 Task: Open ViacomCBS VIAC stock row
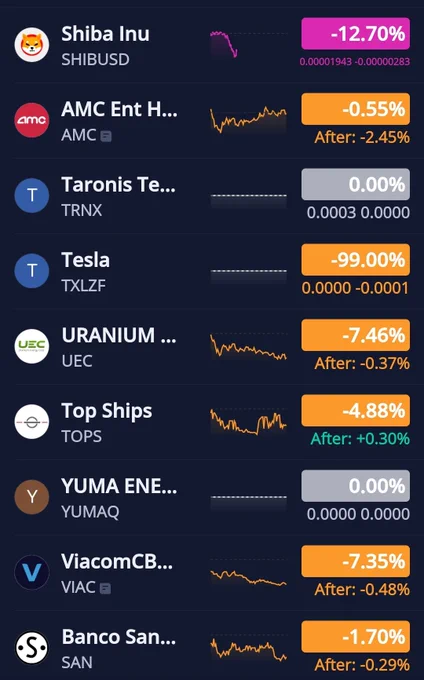click(x=212, y=573)
